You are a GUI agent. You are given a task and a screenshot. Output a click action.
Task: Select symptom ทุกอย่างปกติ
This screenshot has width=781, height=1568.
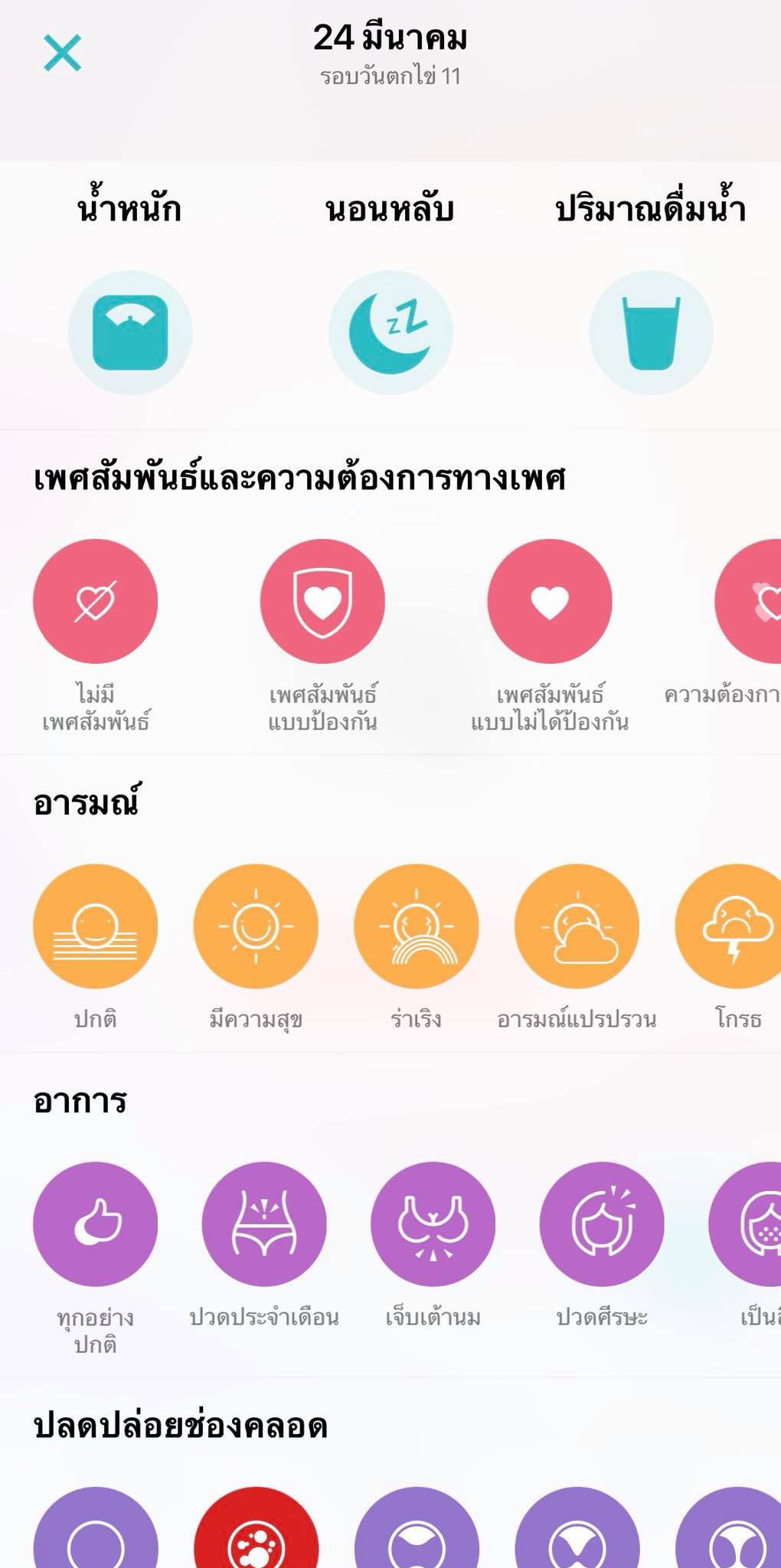[95, 1223]
